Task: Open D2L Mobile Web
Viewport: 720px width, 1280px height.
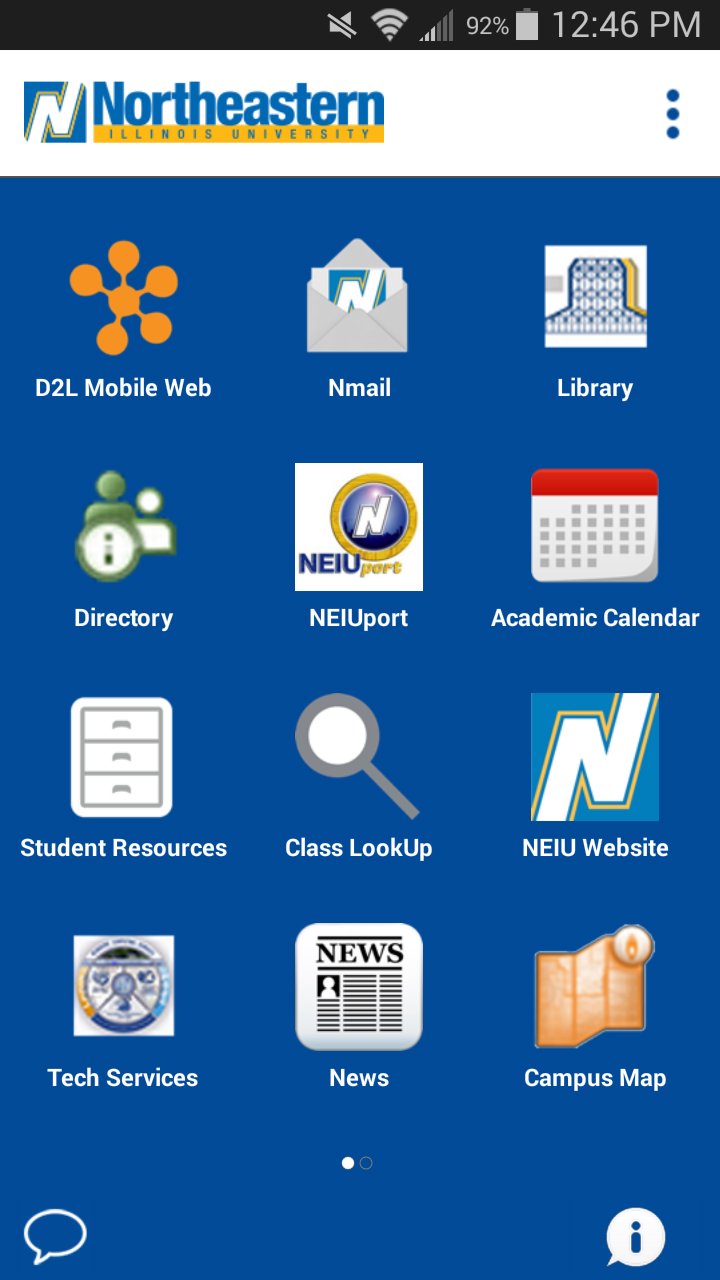Action: pyautogui.click(x=122, y=297)
